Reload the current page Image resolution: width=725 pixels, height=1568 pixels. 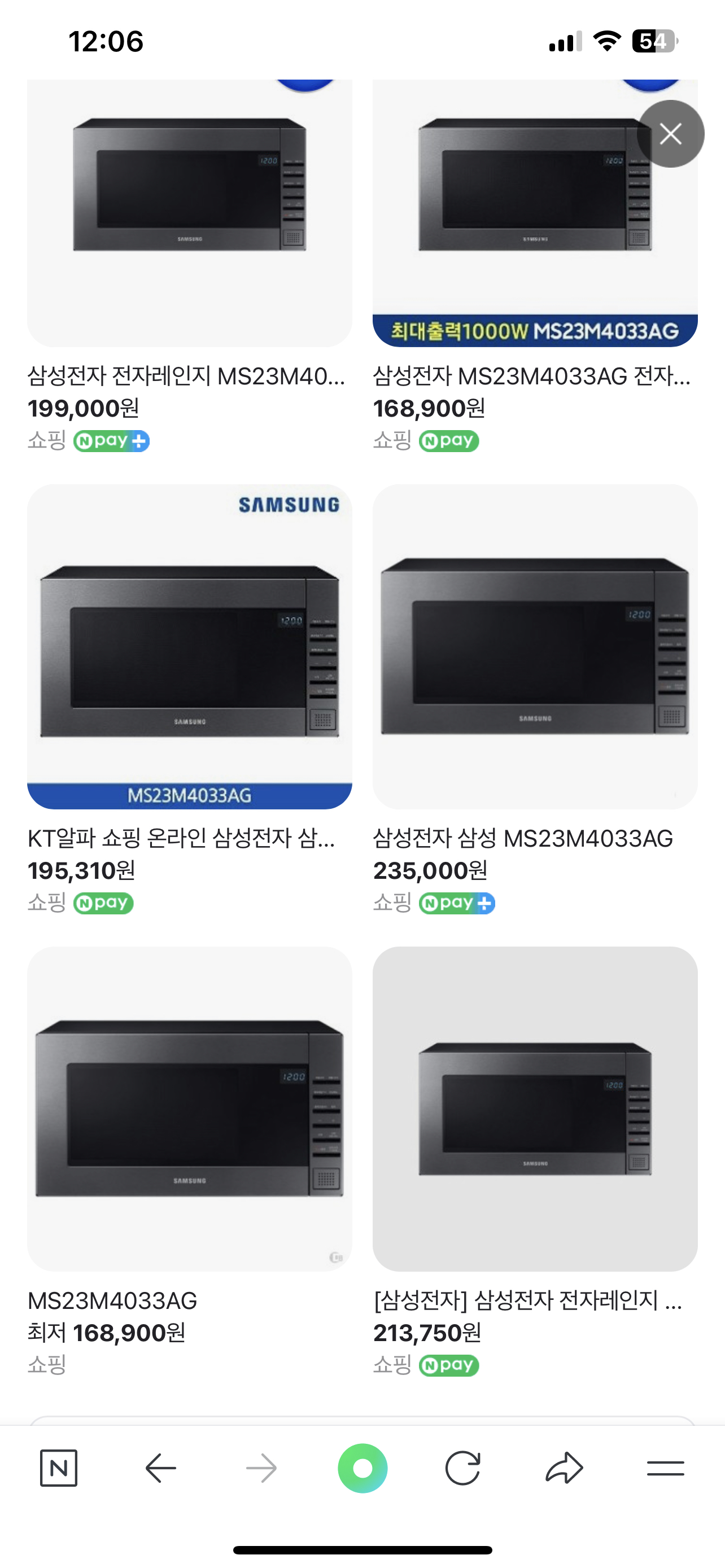point(462,1468)
